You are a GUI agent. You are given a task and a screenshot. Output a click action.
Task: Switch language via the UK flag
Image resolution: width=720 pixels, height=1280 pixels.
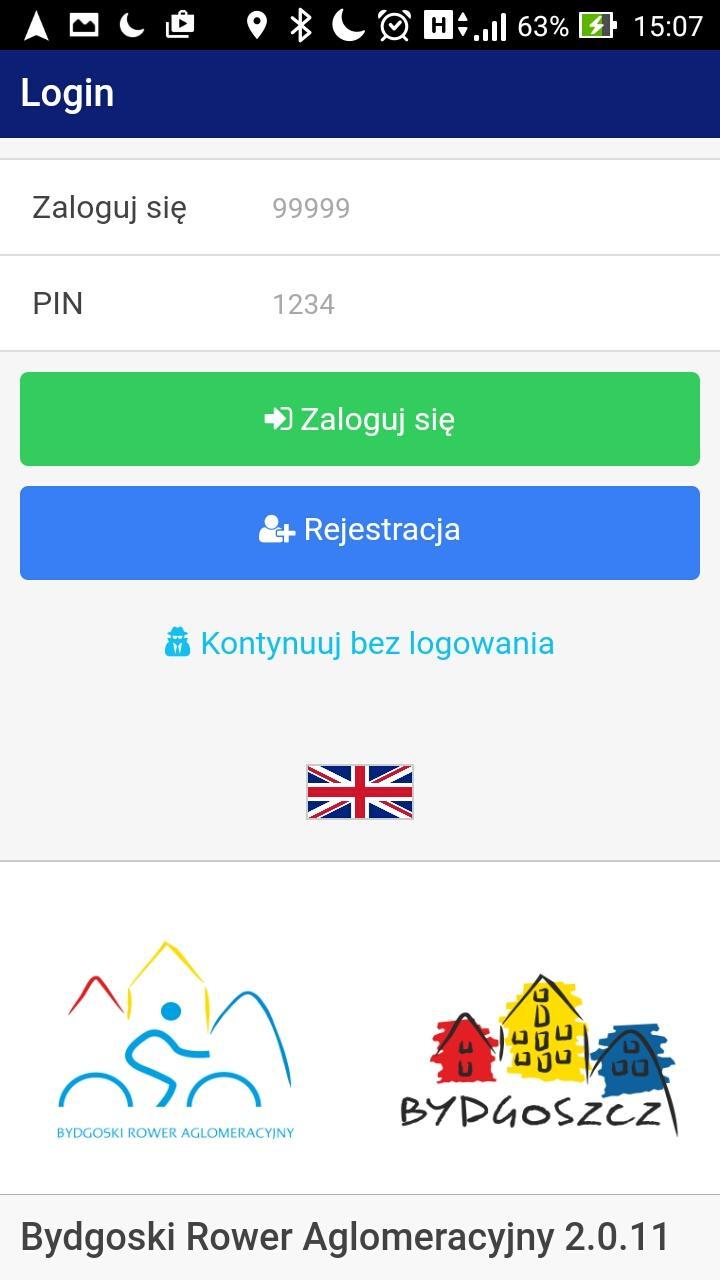[x=360, y=792]
